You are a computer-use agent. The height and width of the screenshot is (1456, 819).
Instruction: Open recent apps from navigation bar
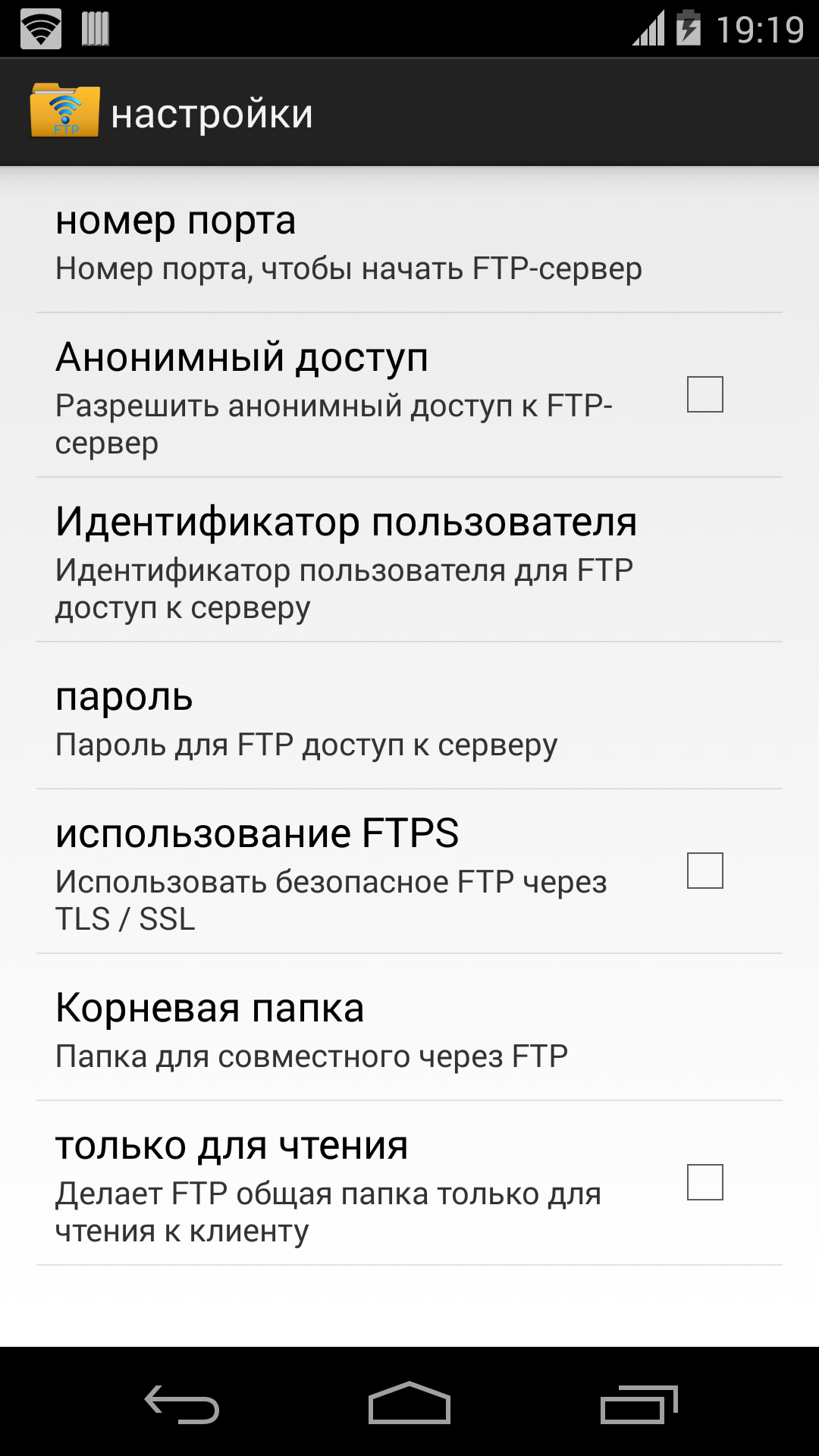639,1404
